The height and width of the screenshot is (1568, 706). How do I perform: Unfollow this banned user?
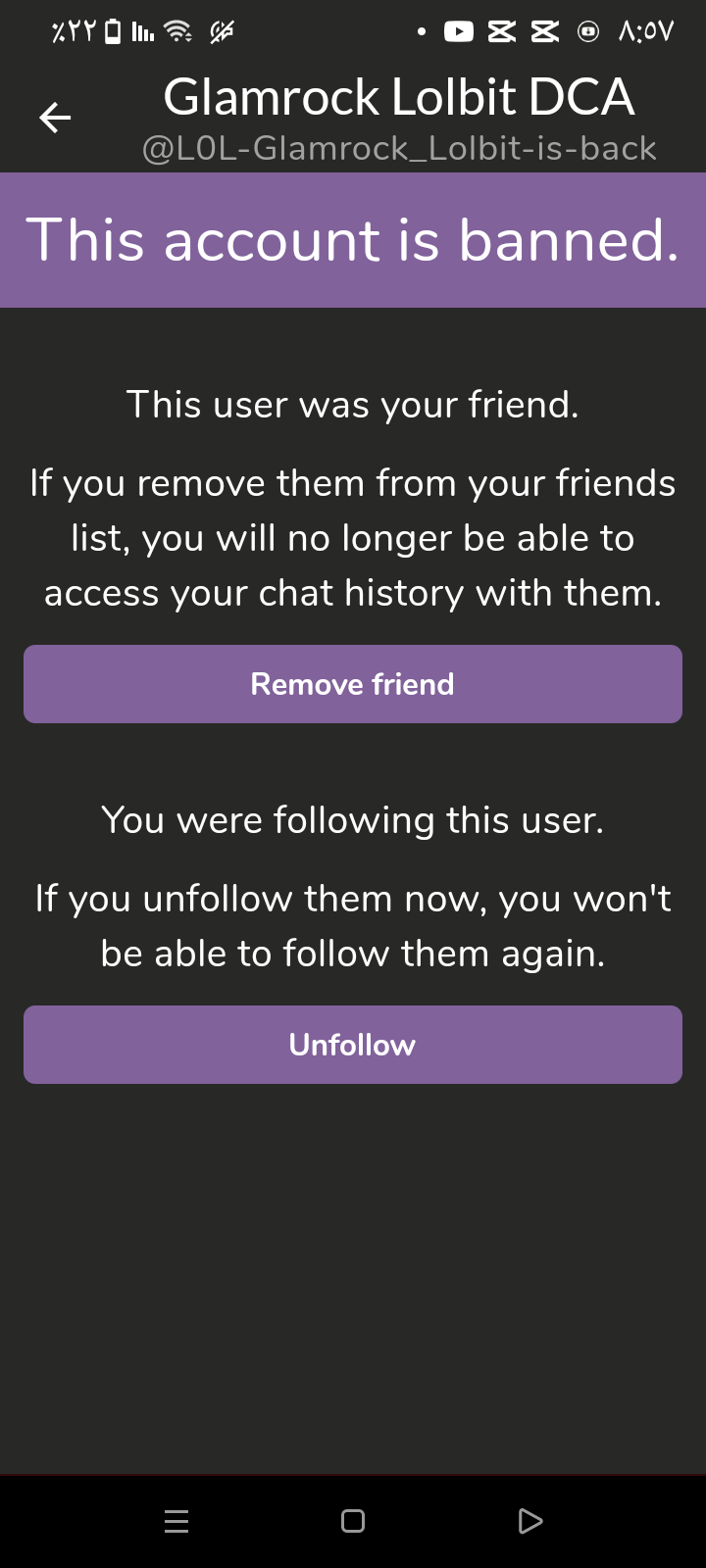[353, 1045]
